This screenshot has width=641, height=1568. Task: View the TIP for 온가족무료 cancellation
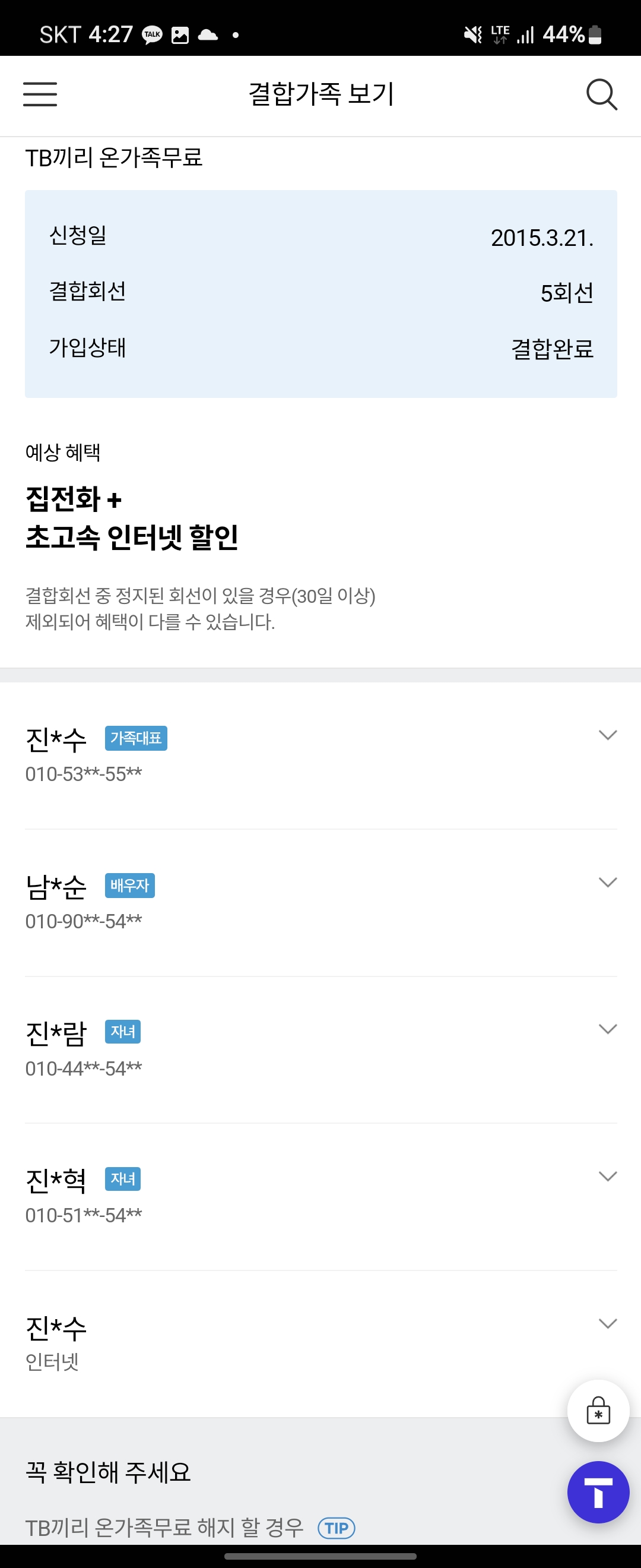click(x=337, y=1527)
